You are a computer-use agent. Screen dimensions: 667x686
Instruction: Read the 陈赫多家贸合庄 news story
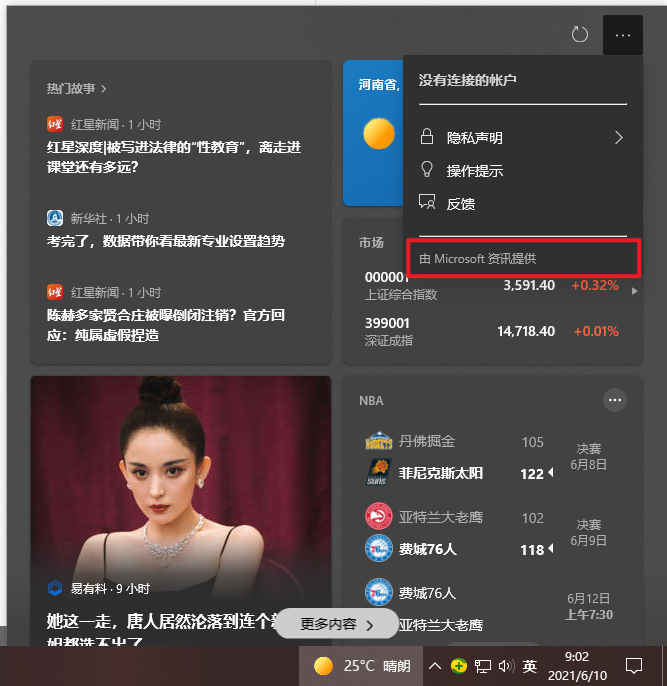point(166,325)
